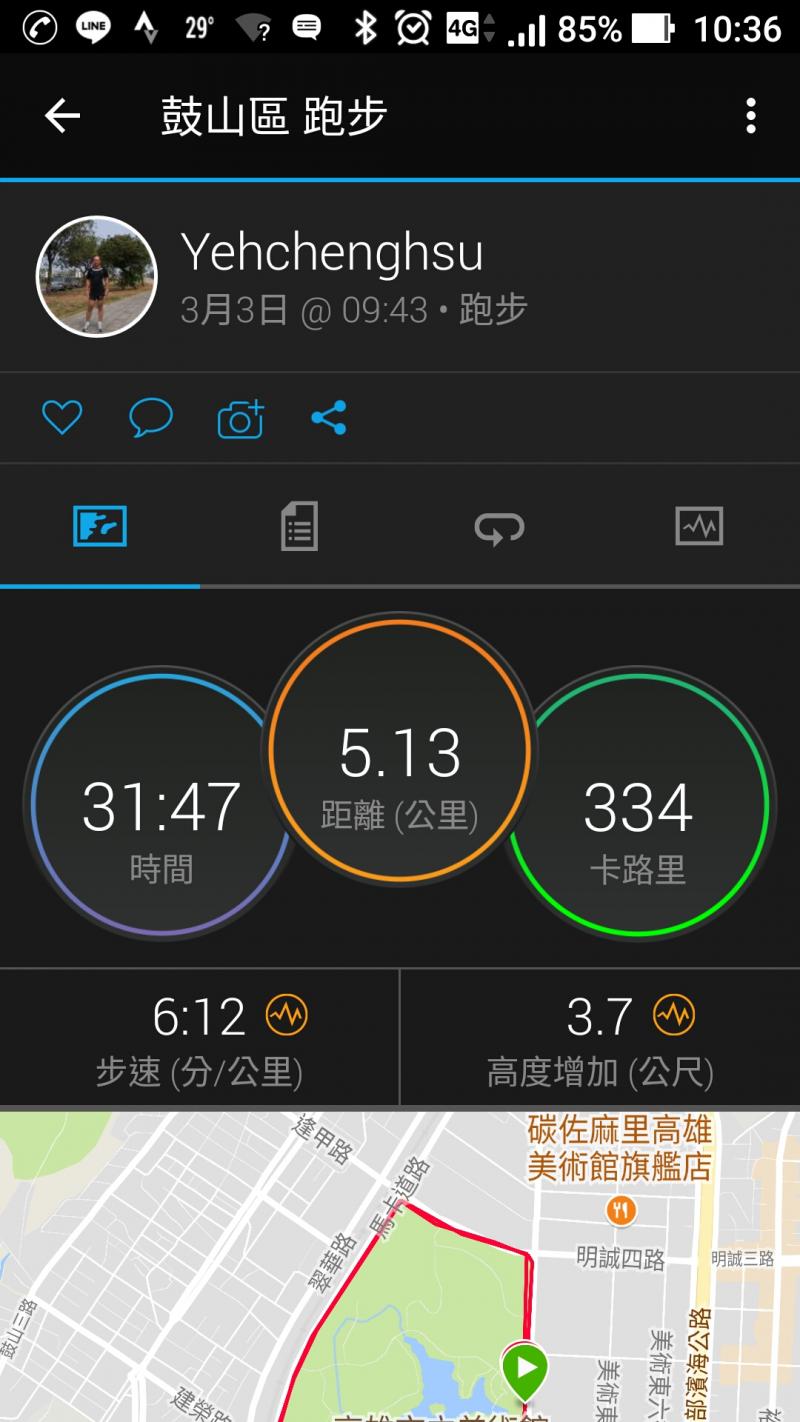Image resolution: width=800 pixels, height=1422 pixels.
Task: Open the overflow menu
Action: click(x=750, y=117)
